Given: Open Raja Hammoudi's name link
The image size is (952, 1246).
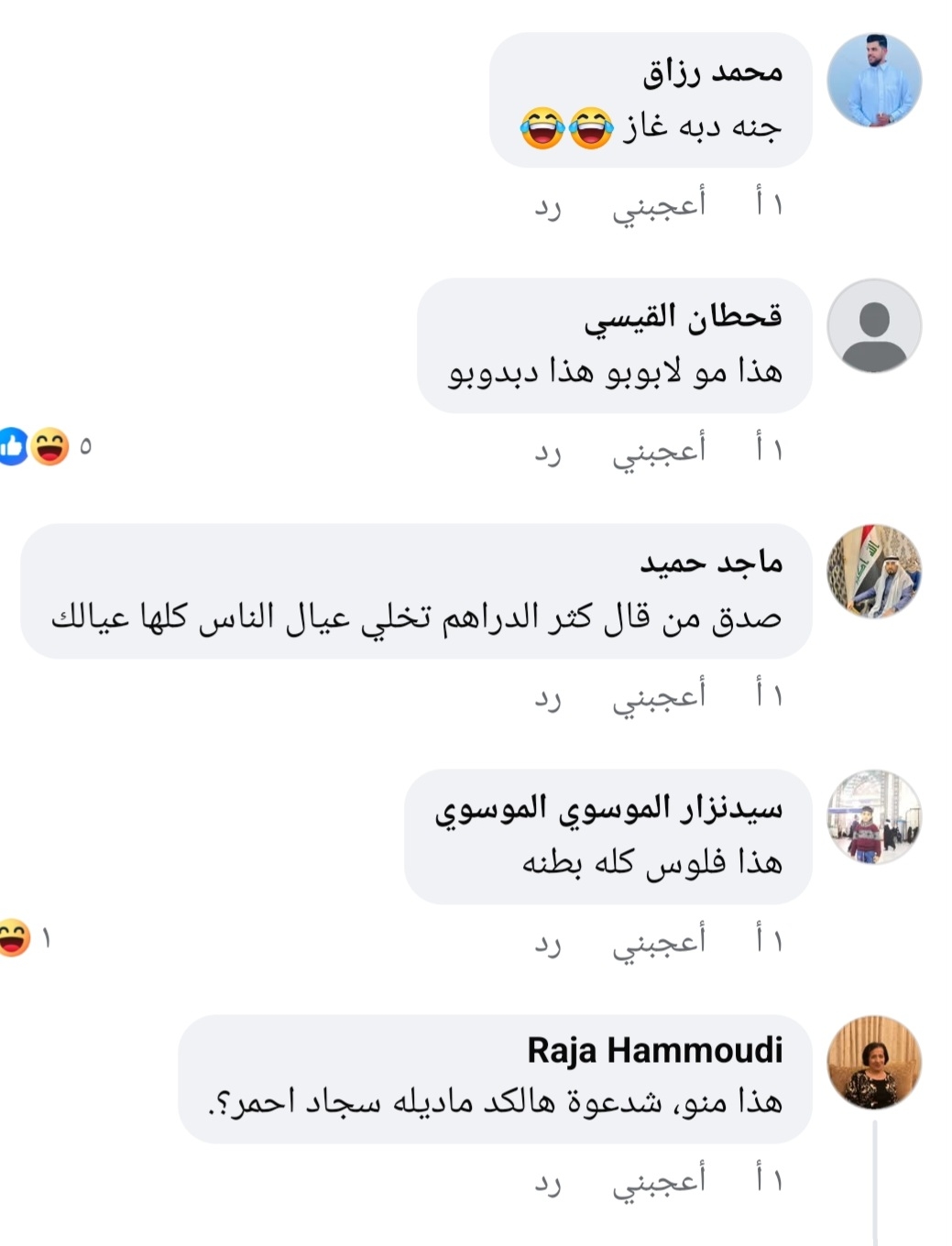Looking at the screenshot, I should coord(654,1050).
